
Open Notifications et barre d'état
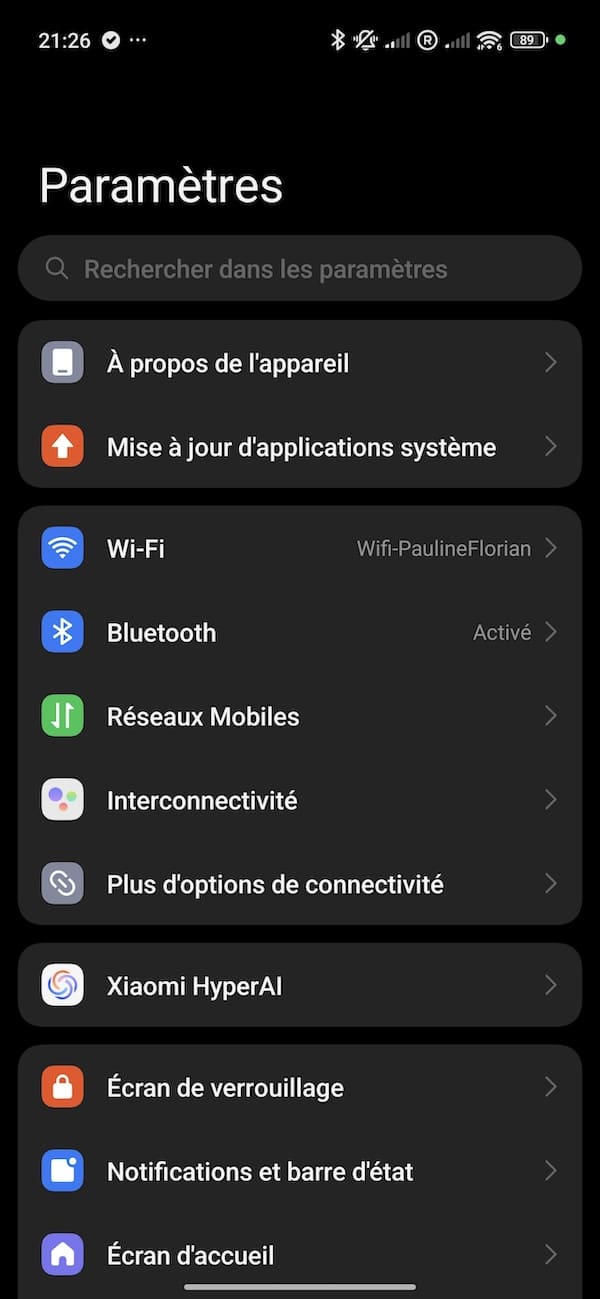tap(300, 1171)
